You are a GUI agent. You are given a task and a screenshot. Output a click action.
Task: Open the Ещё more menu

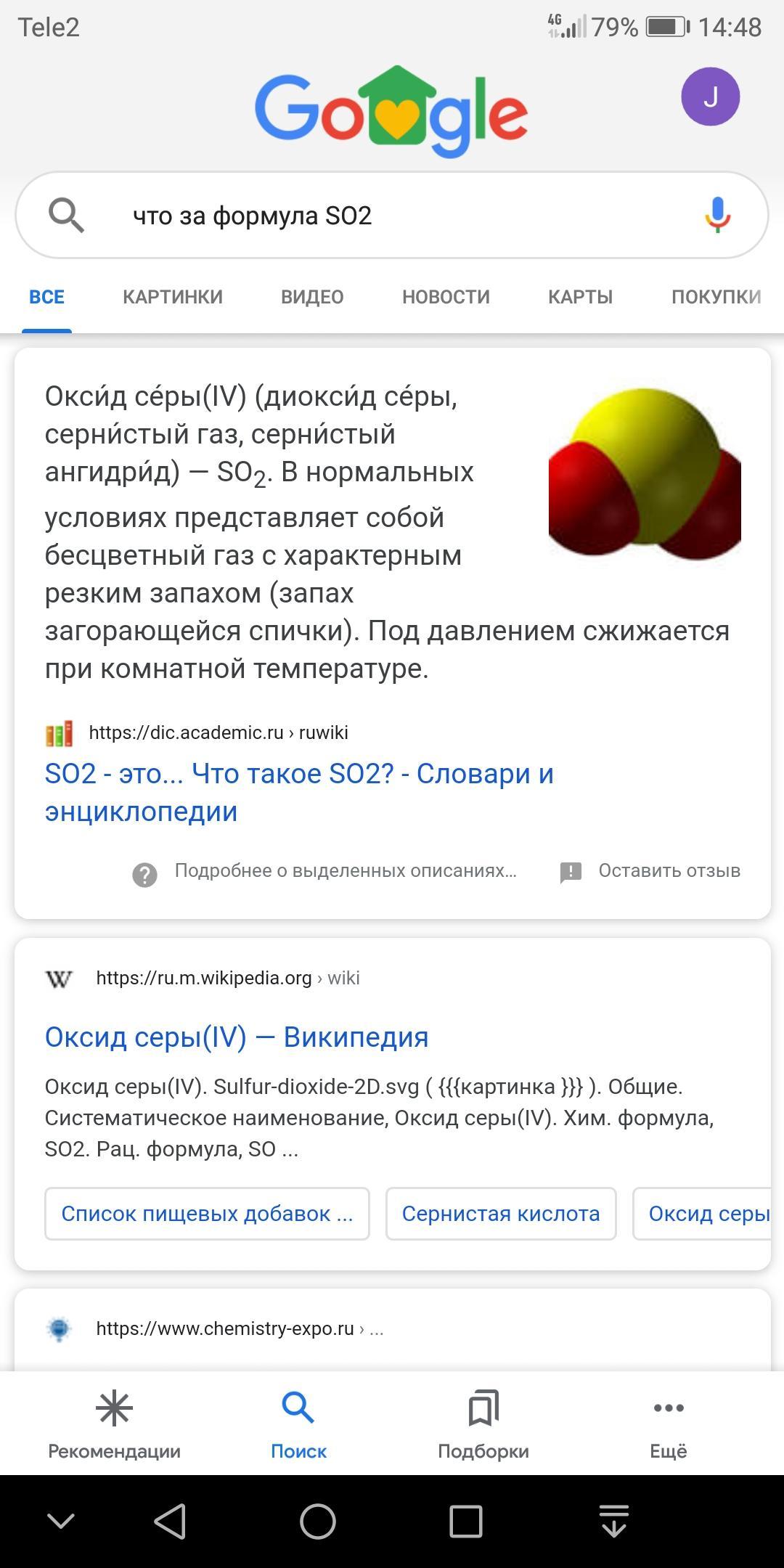(668, 1424)
